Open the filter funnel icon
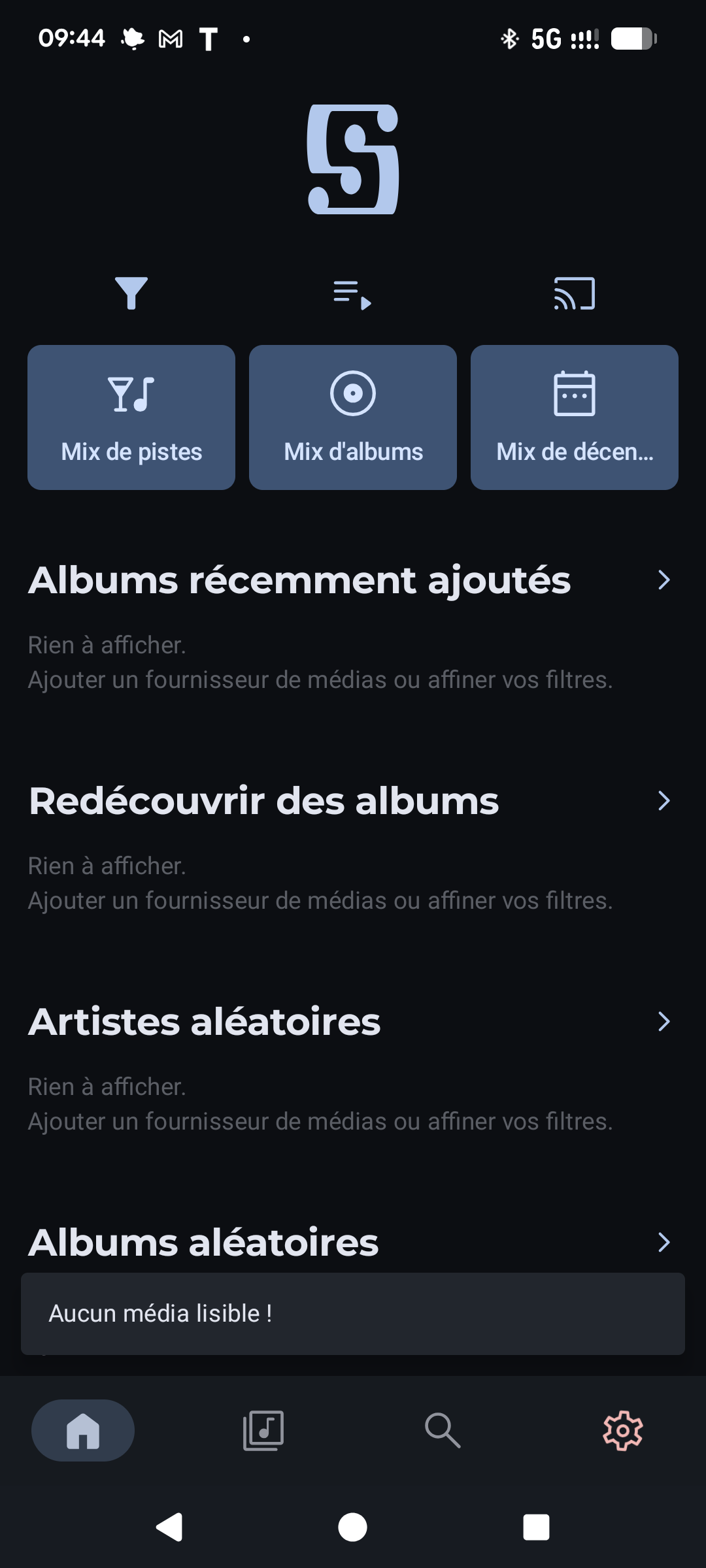Screen dimensions: 706x1568 coord(131,293)
